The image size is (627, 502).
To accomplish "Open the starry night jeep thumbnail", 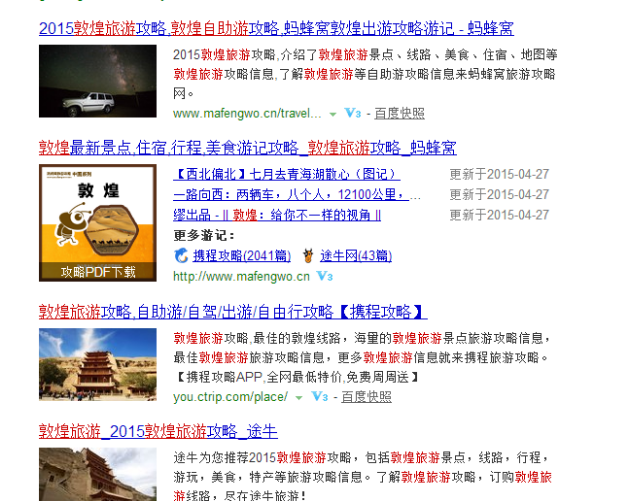I will click(97, 81).
